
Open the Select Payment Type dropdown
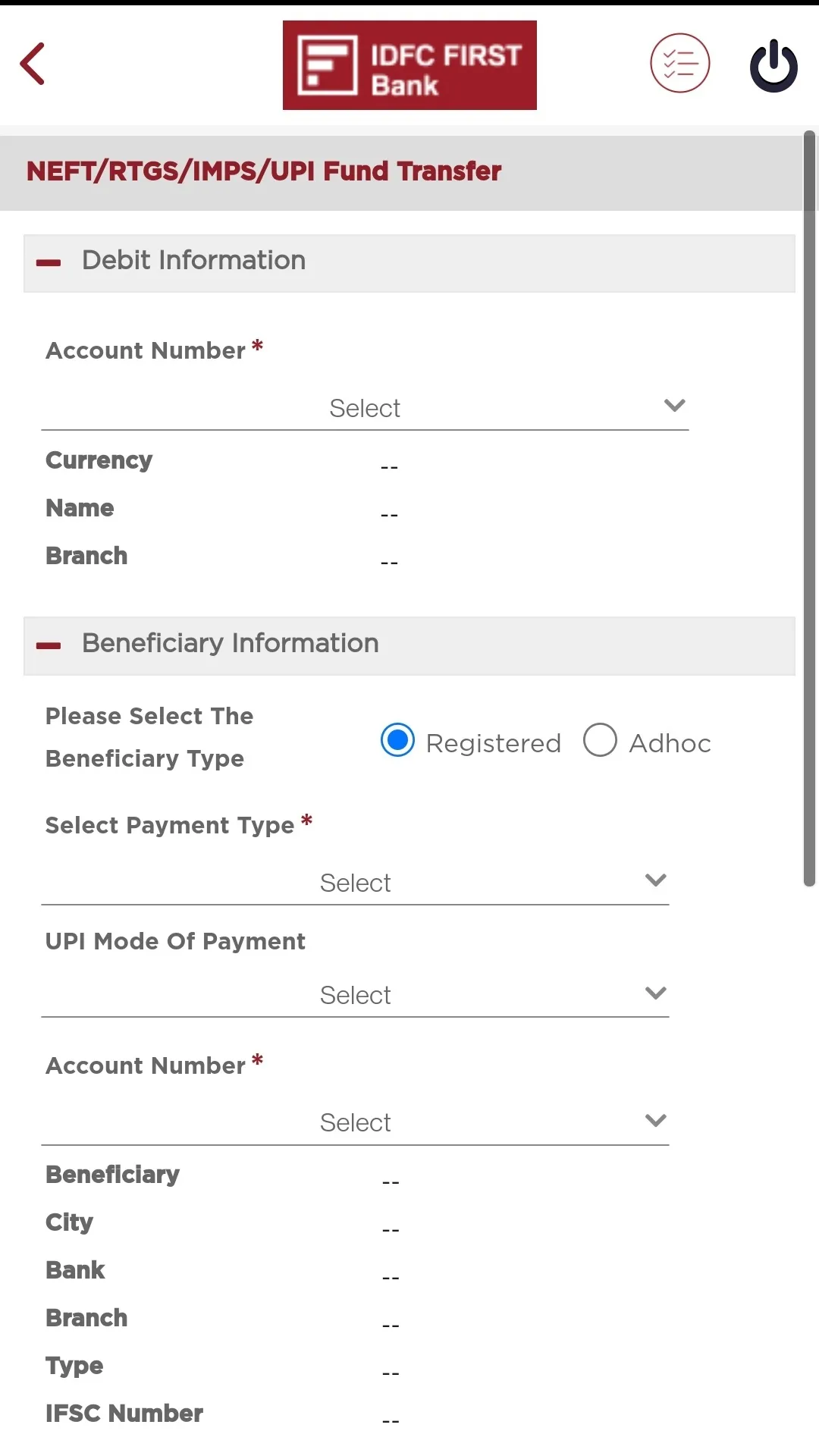pos(356,882)
